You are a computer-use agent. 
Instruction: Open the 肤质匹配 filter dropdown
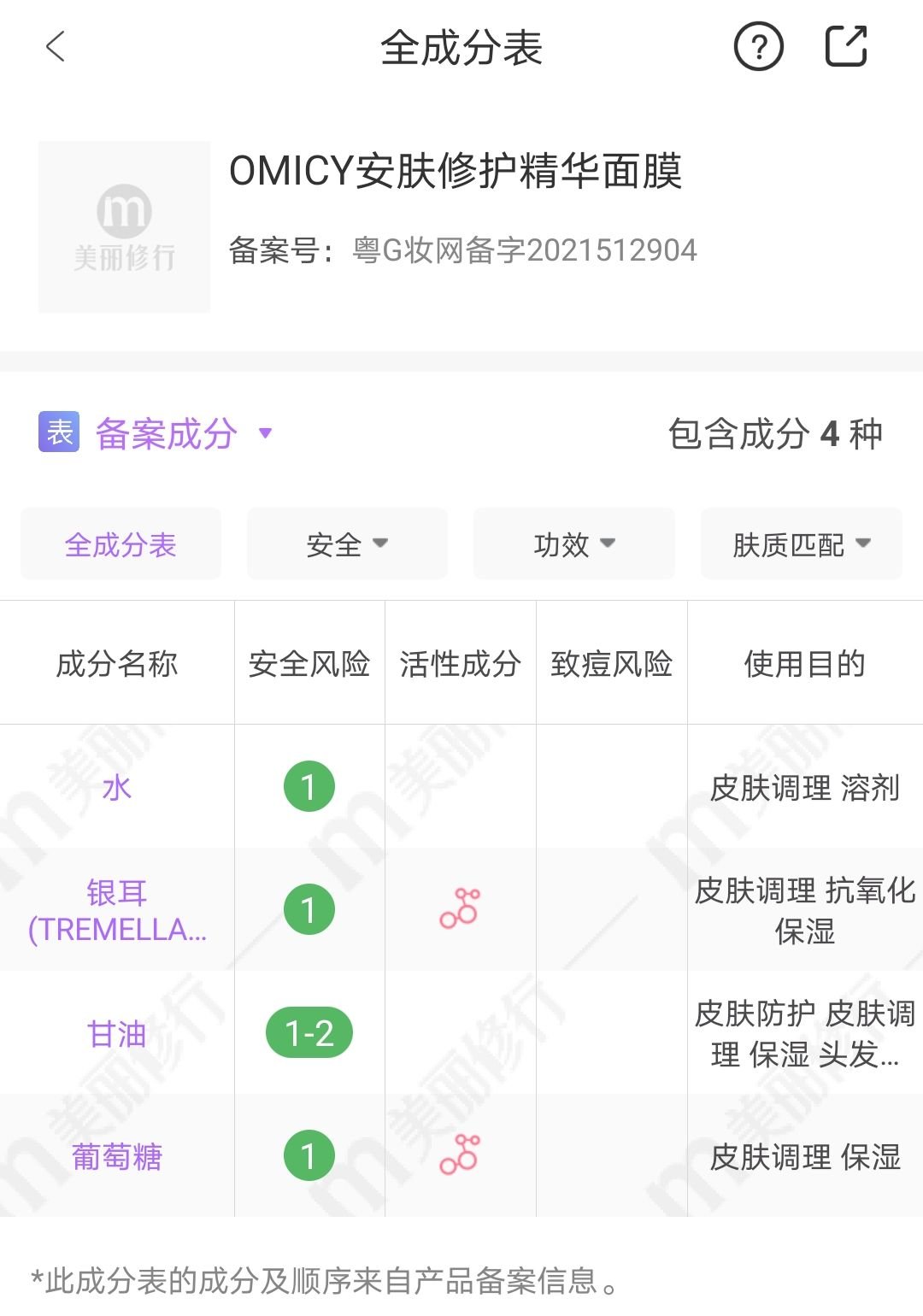(801, 544)
